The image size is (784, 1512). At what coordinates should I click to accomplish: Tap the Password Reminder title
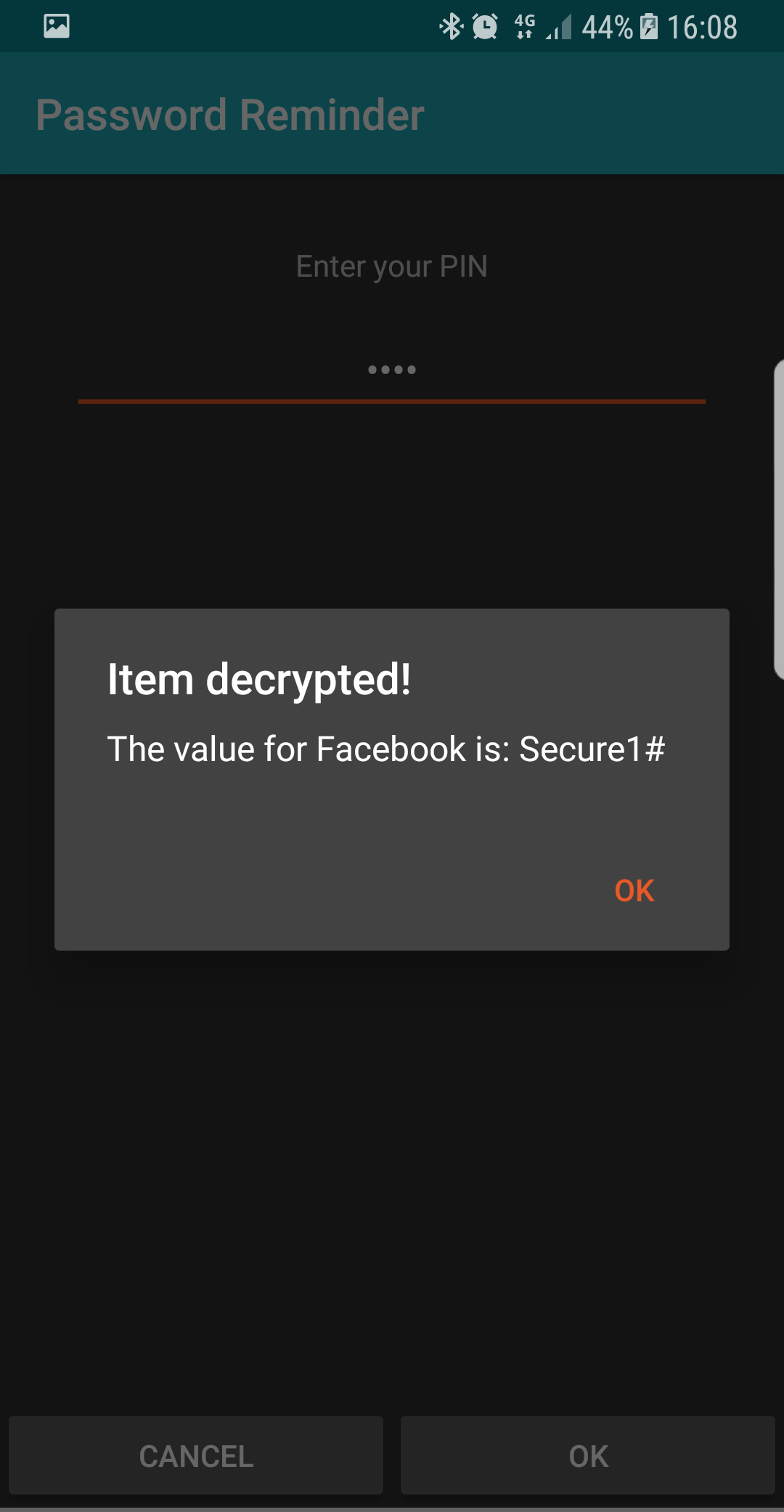tap(229, 113)
